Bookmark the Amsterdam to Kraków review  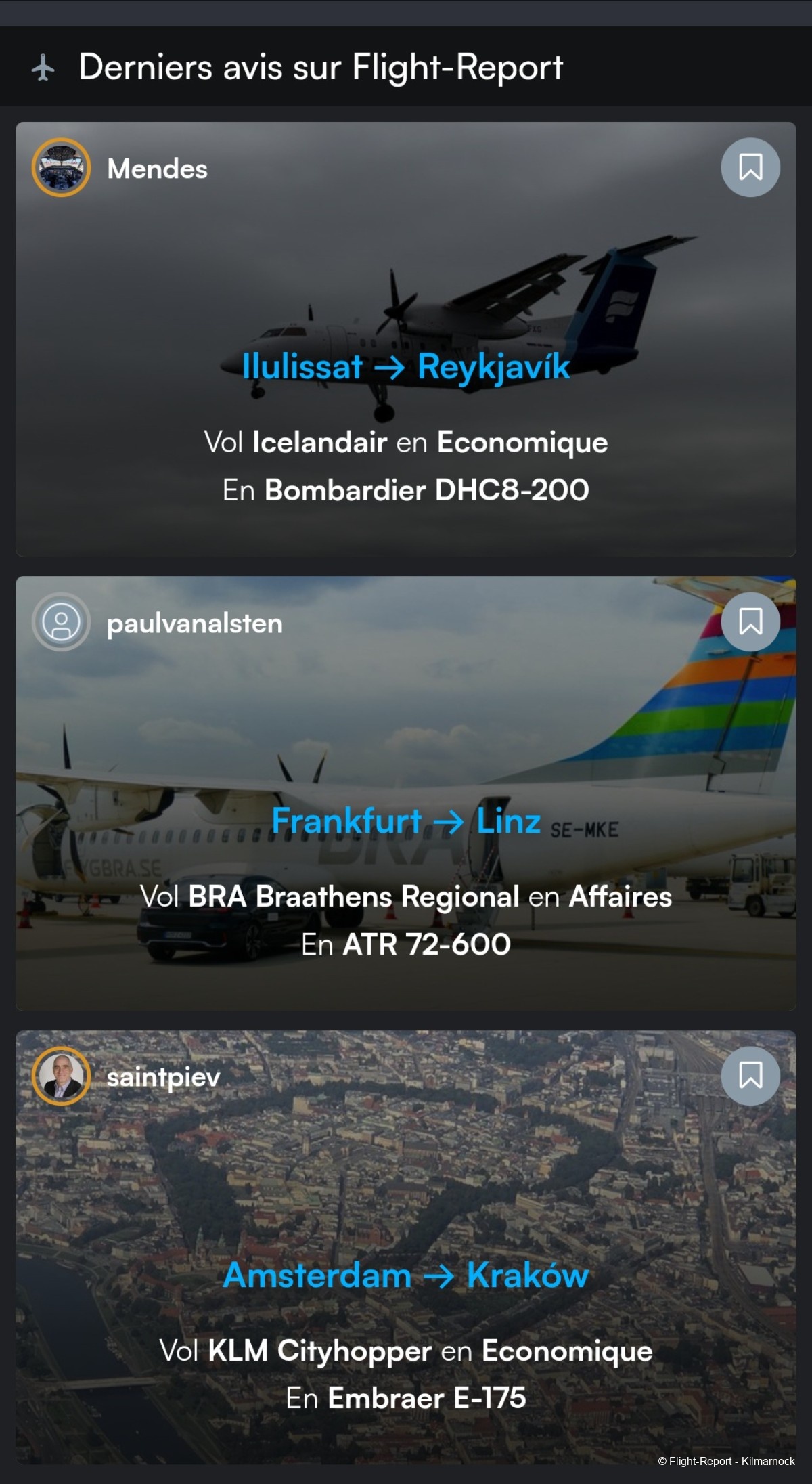pyautogui.click(x=750, y=1075)
